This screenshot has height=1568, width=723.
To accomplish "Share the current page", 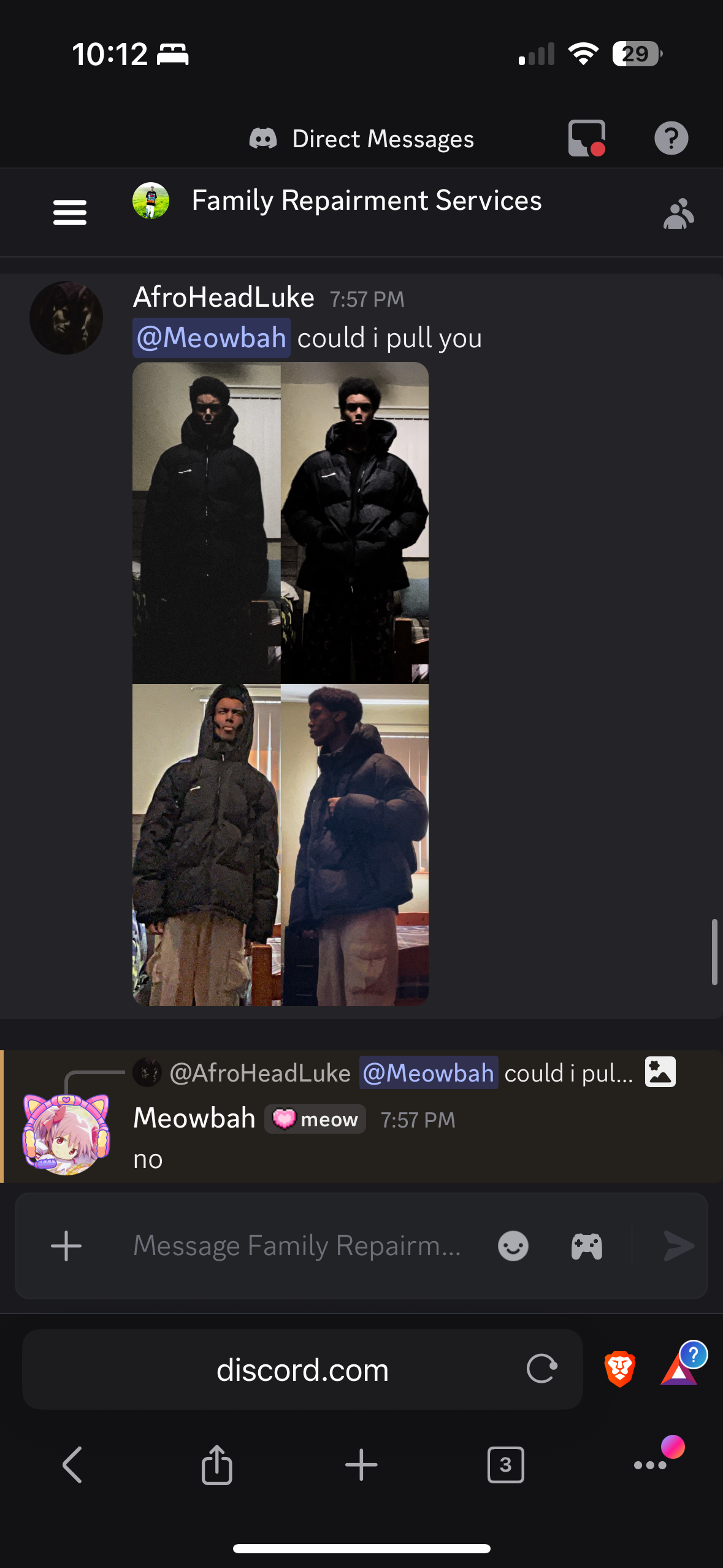I will [x=216, y=1465].
